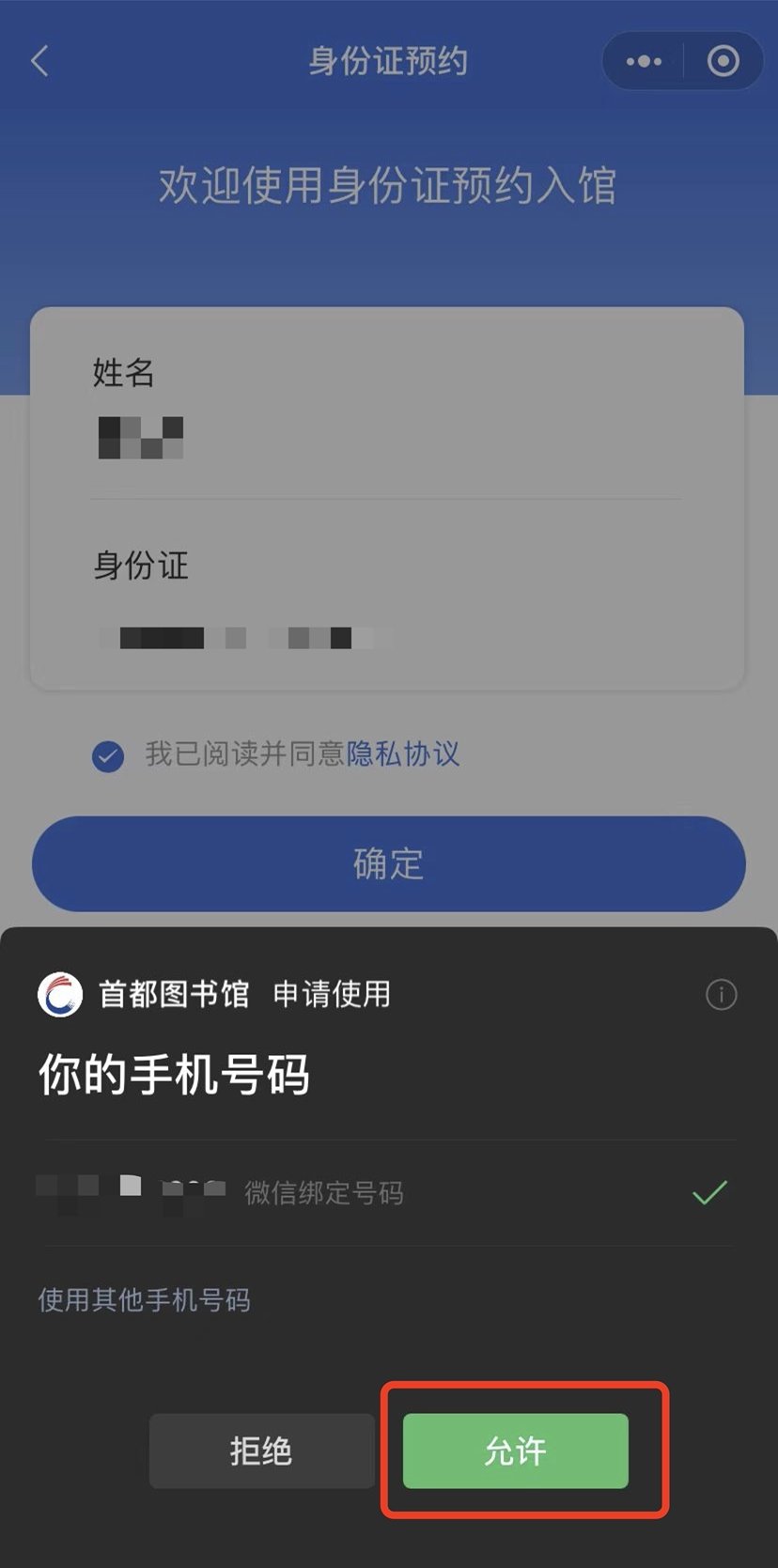Tap the 姓名 input field
The width and height of the screenshot is (778, 1568).
385,438
